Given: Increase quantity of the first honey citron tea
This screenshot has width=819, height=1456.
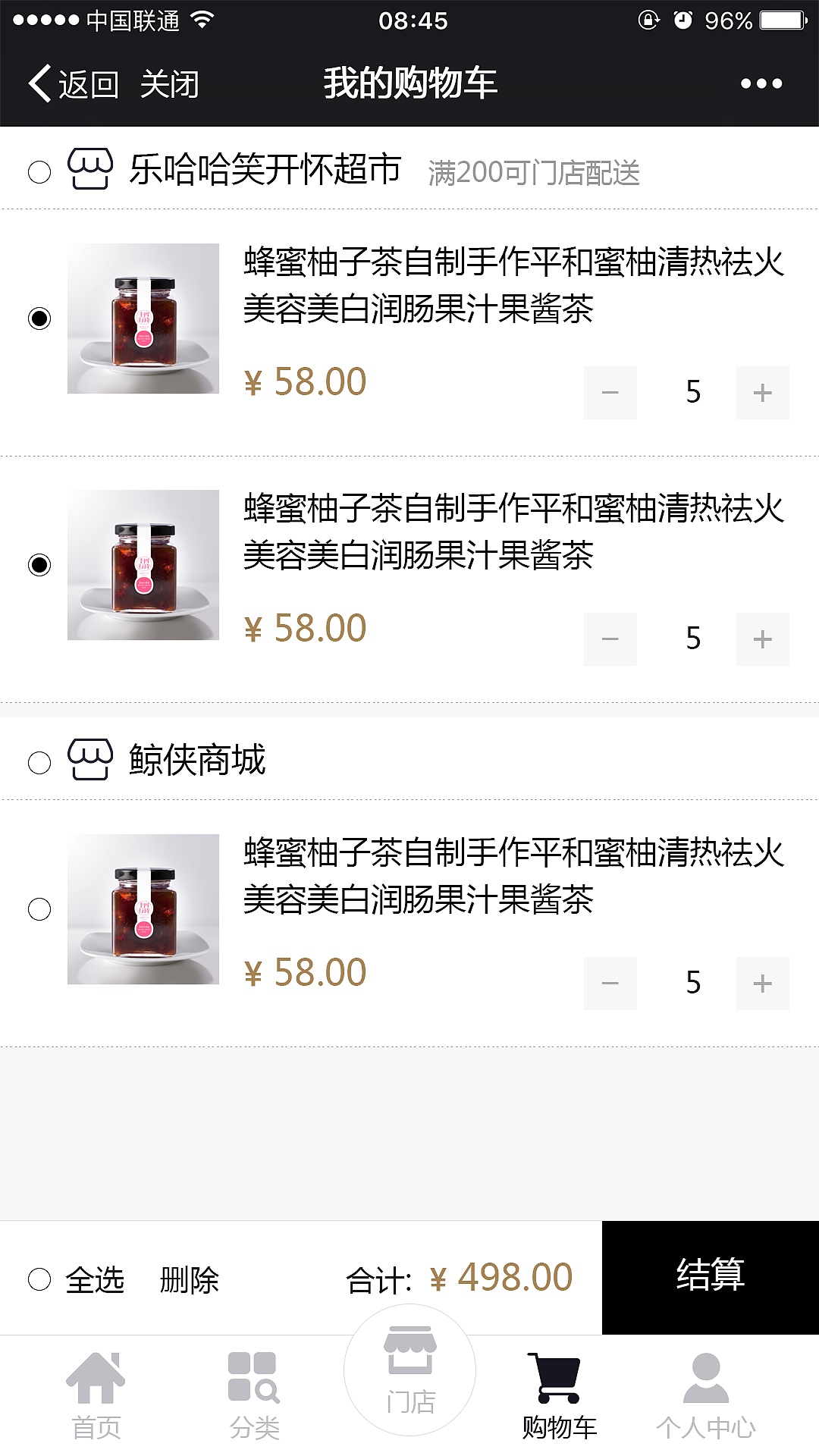Looking at the screenshot, I should [762, 392].
